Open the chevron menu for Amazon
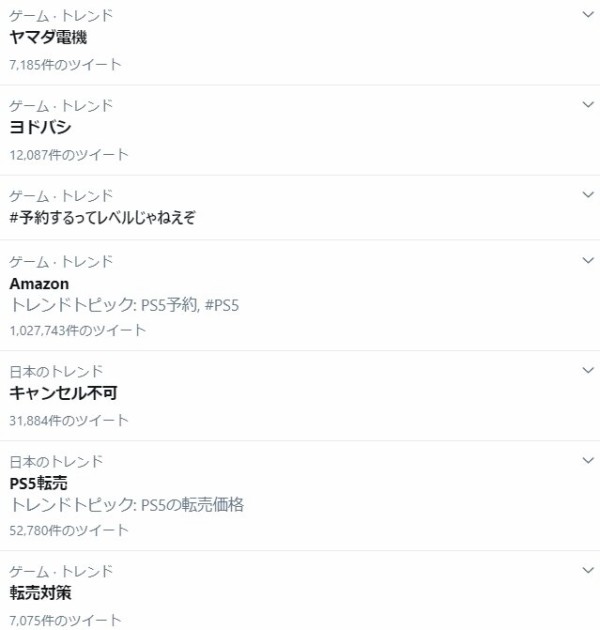This screenshot has width=600, height=630. tap(587, 261)
